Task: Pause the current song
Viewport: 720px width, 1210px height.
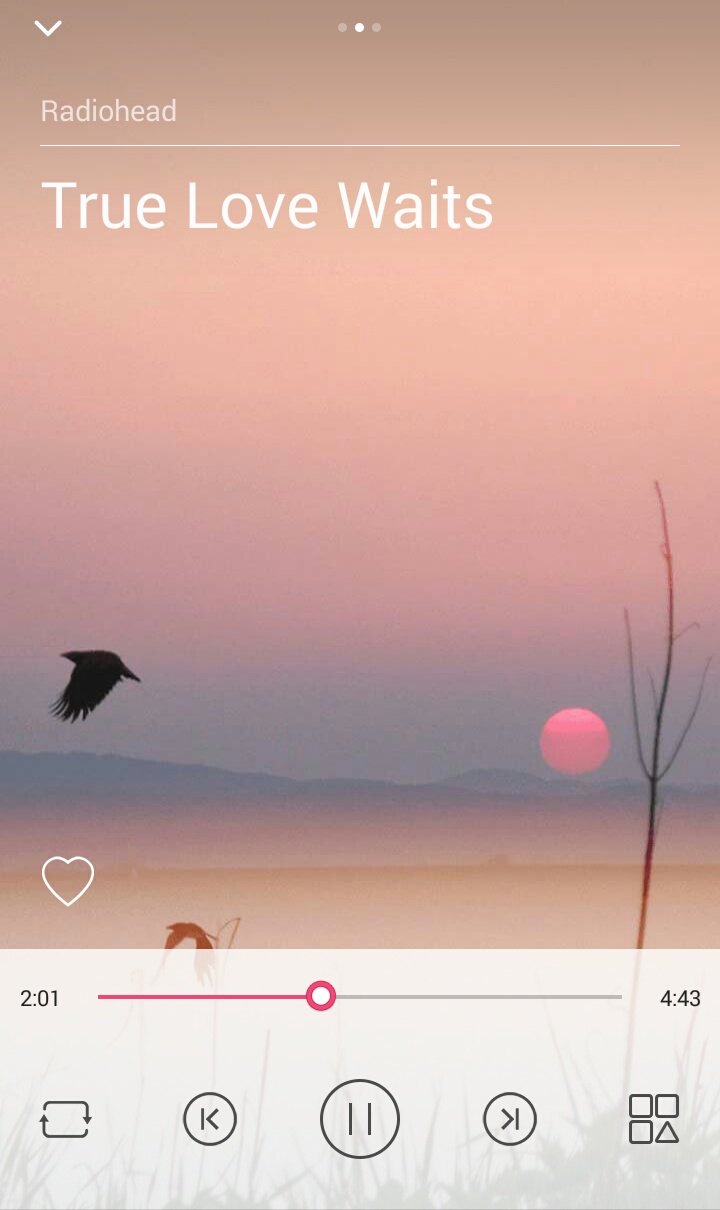Action: tap(360, 1119)
